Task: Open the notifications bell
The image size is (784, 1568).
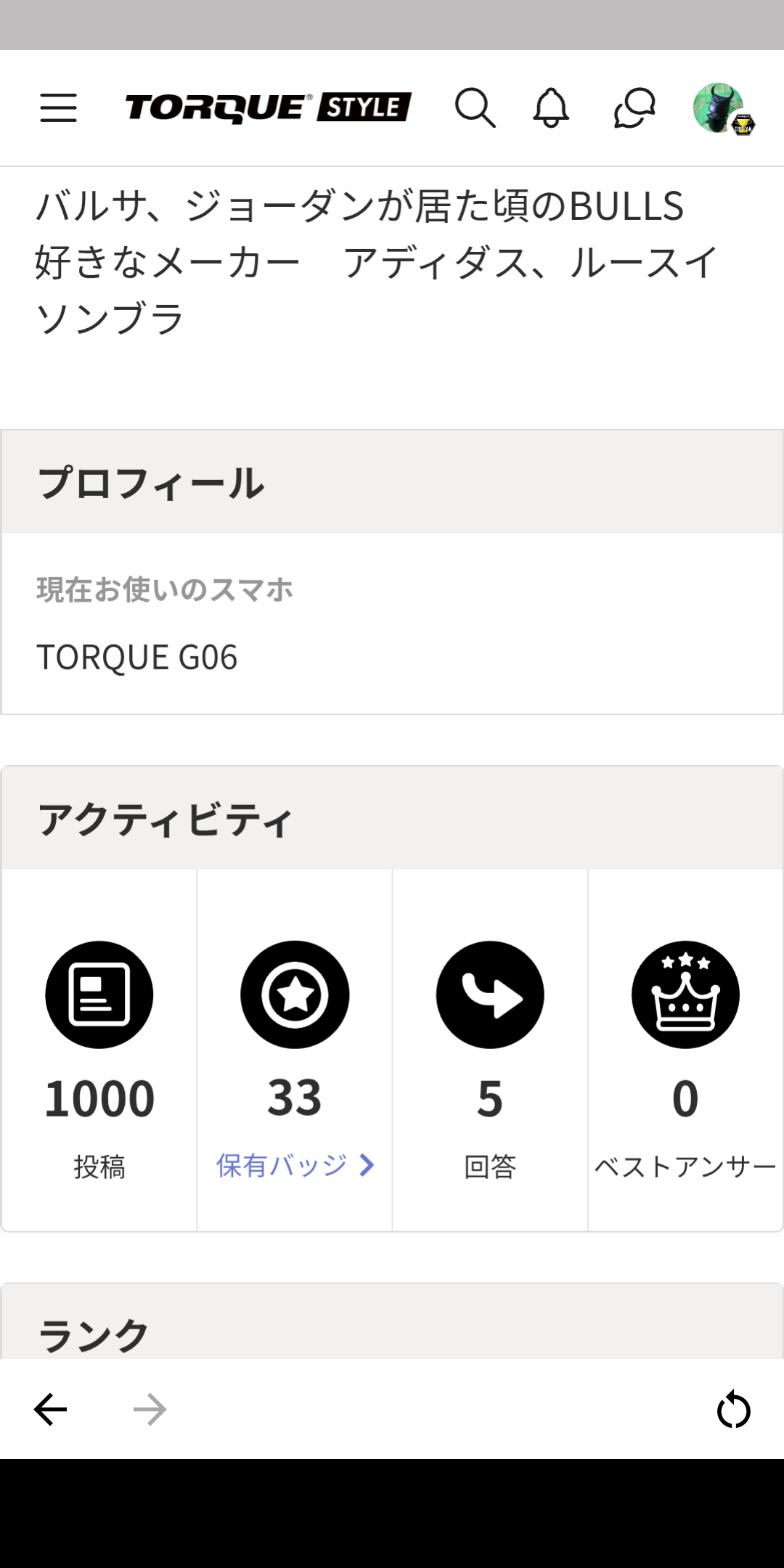Action: (551, 108)
